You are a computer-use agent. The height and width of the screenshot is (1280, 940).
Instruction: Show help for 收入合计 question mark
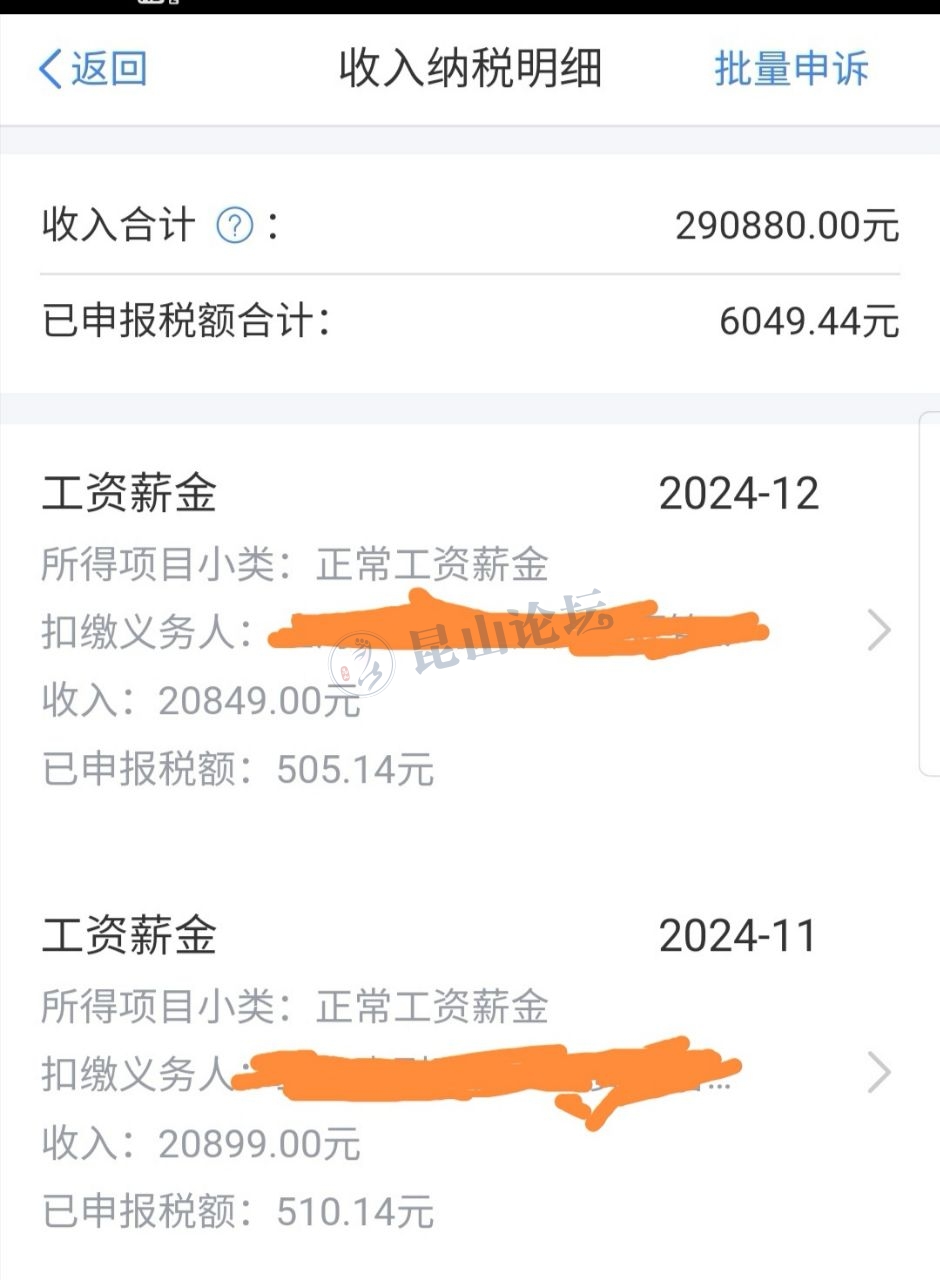[x=235, y=227]
